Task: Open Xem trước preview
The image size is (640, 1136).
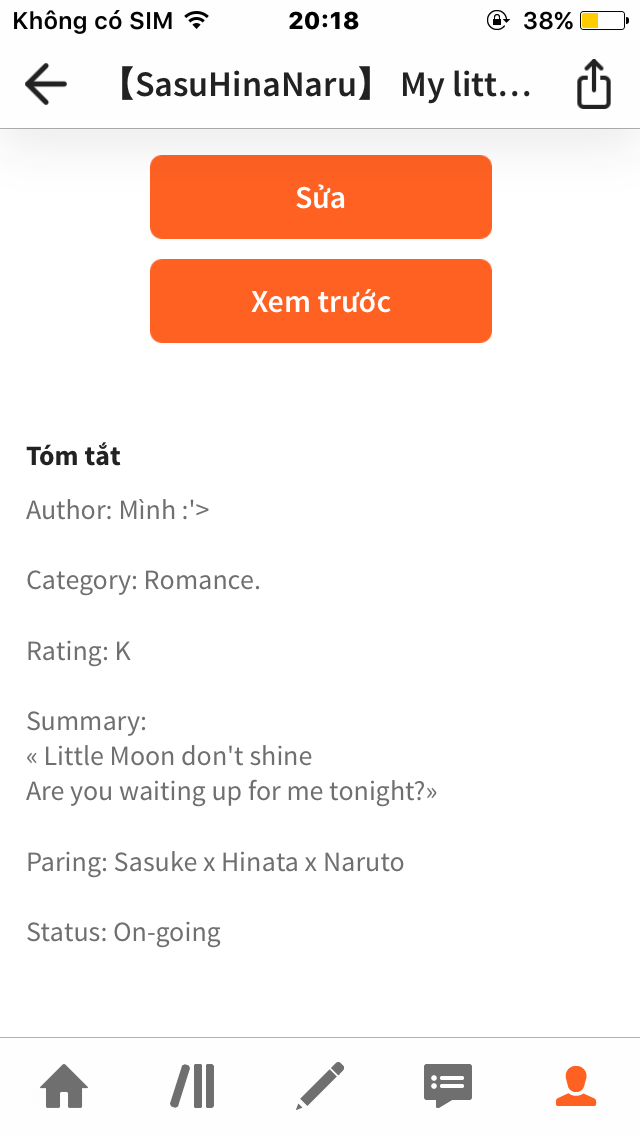Action: (320, 301)
